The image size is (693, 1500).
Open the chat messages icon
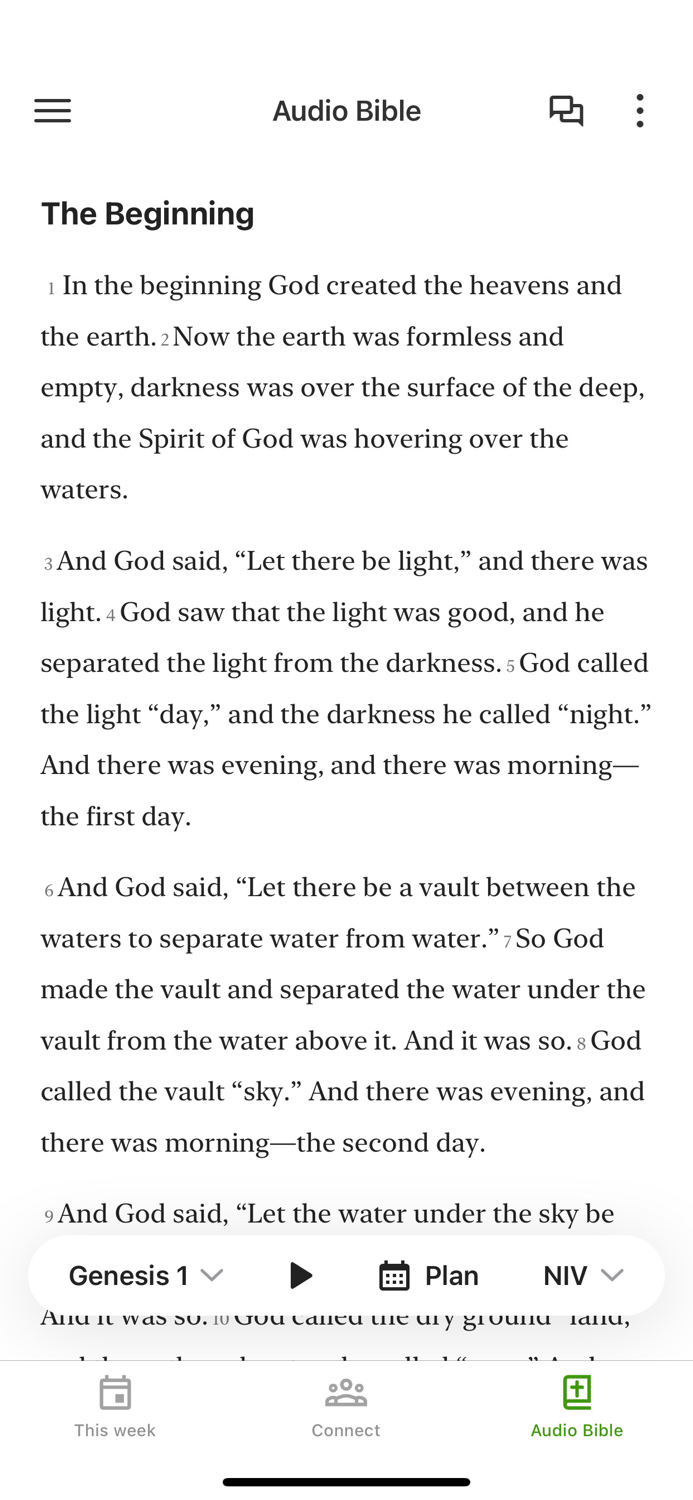(x=566, y=111)
